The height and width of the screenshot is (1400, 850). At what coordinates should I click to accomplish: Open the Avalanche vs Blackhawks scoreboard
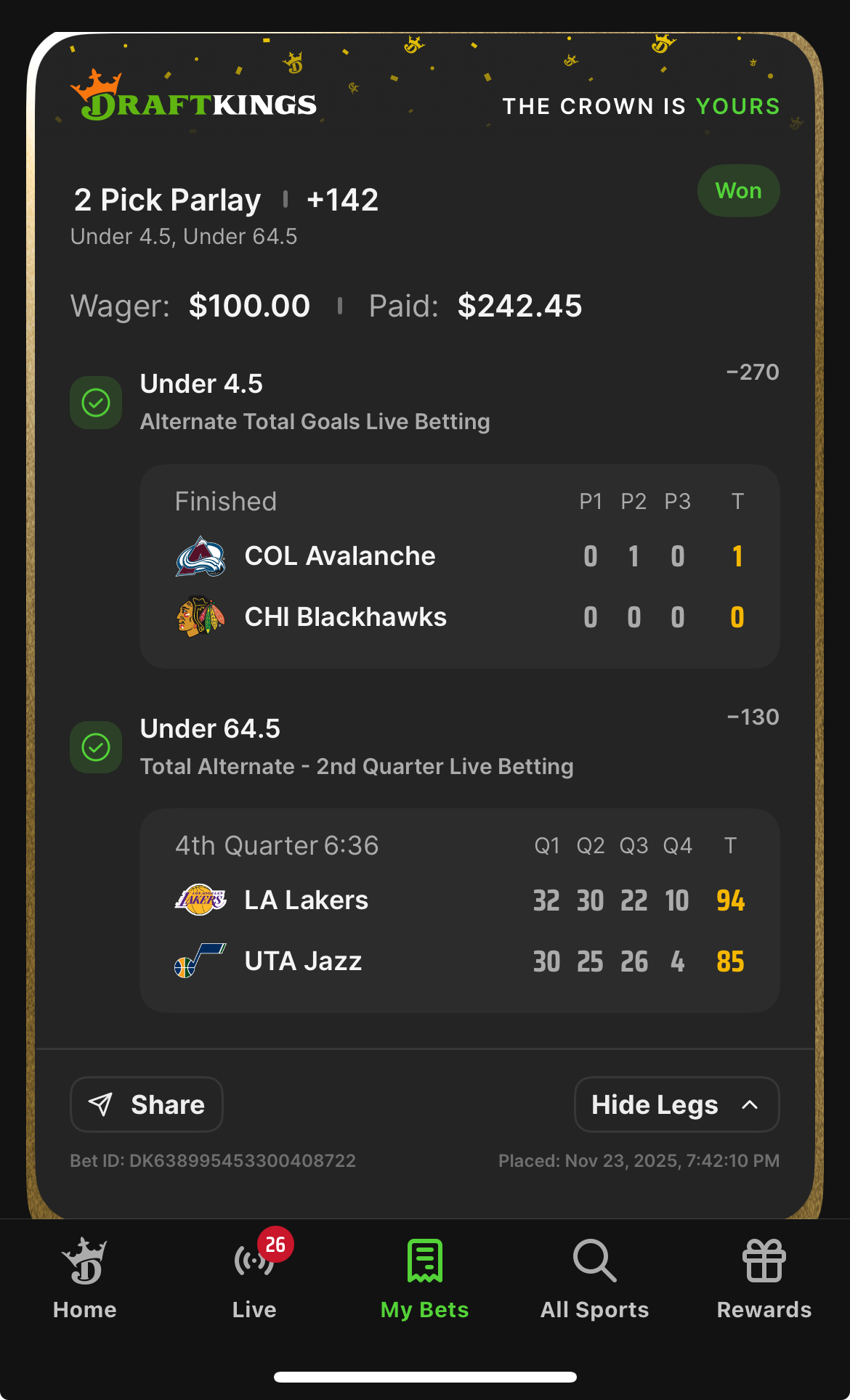(460, 566)
